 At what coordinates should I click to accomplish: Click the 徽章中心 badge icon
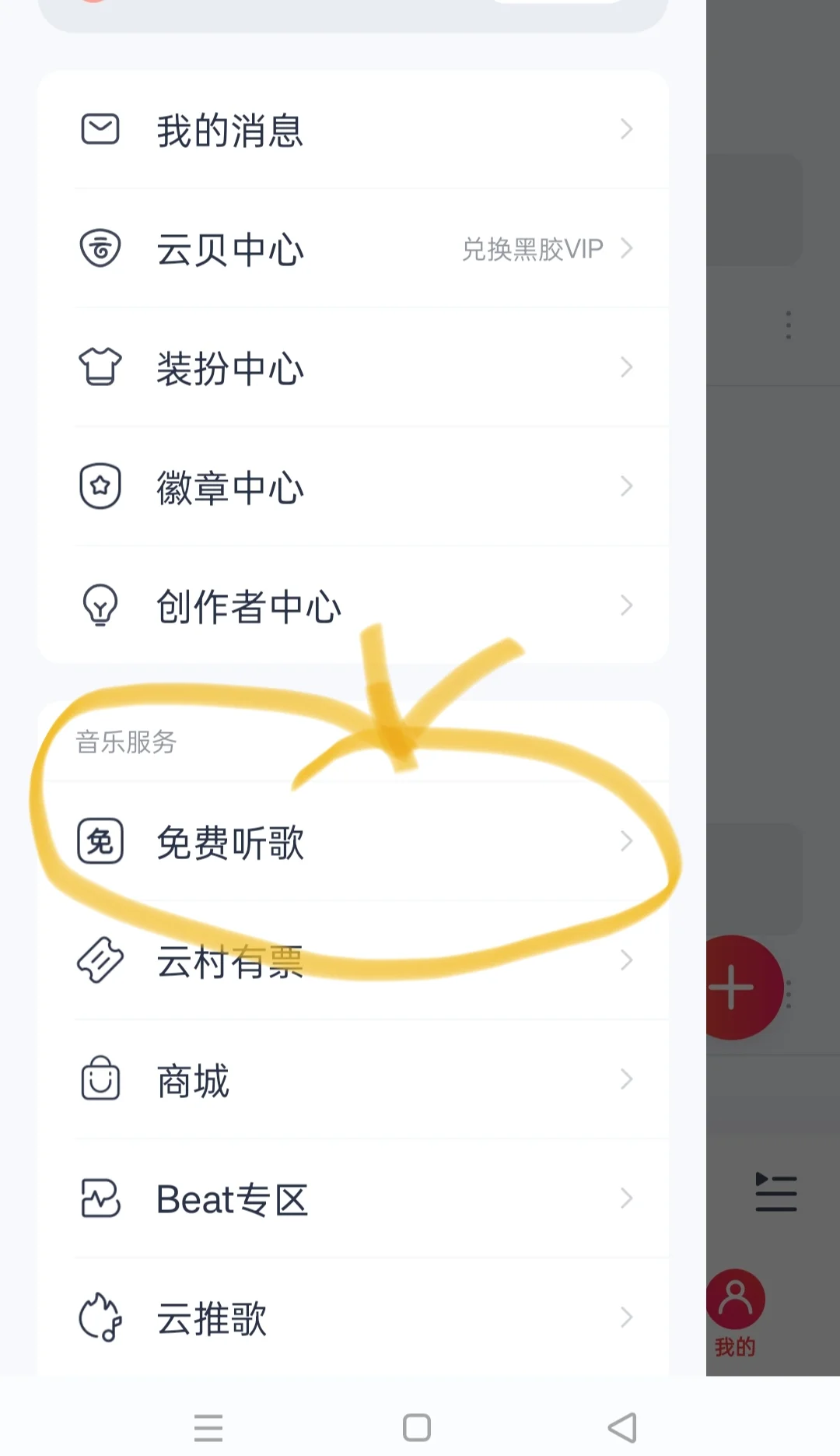point(100,485)
